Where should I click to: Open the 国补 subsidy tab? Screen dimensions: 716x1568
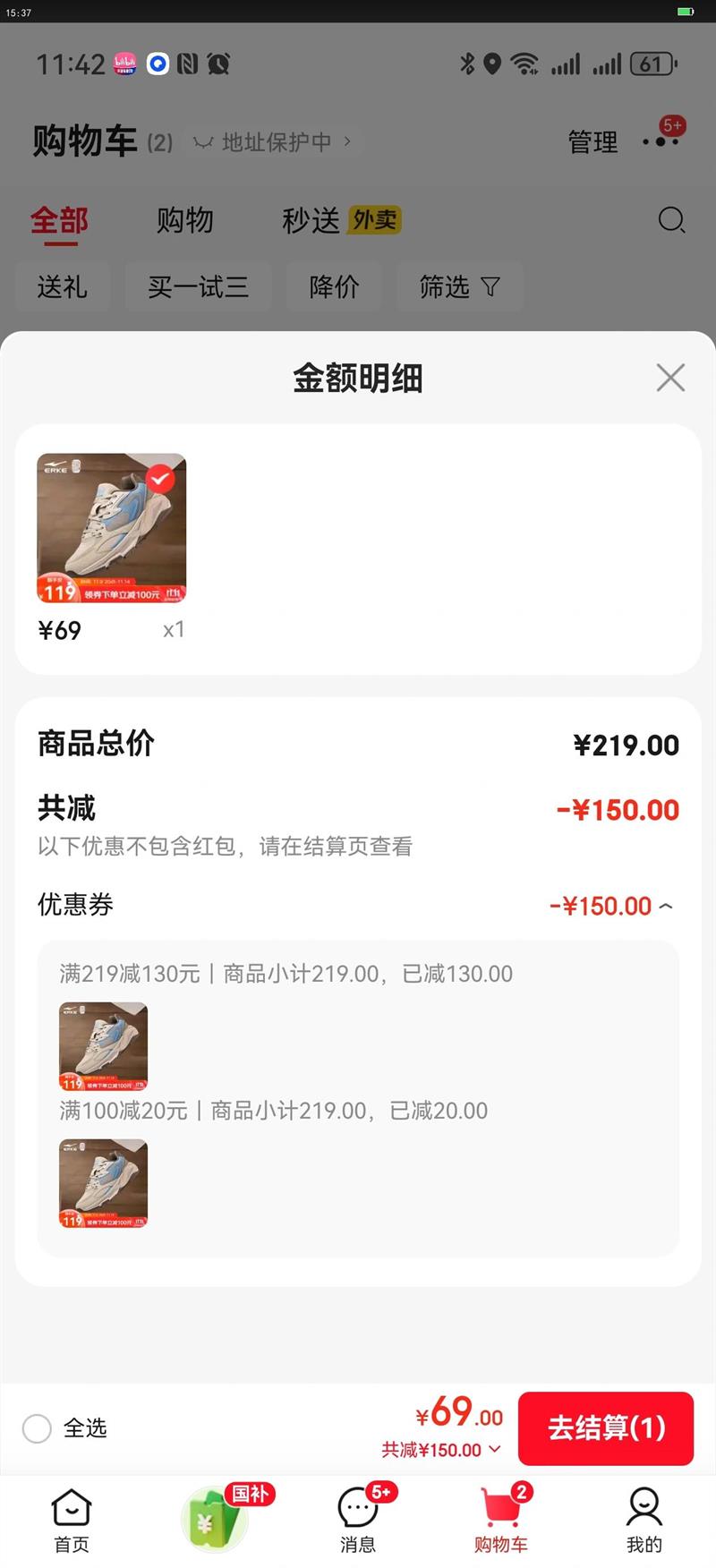[215, 1519]
